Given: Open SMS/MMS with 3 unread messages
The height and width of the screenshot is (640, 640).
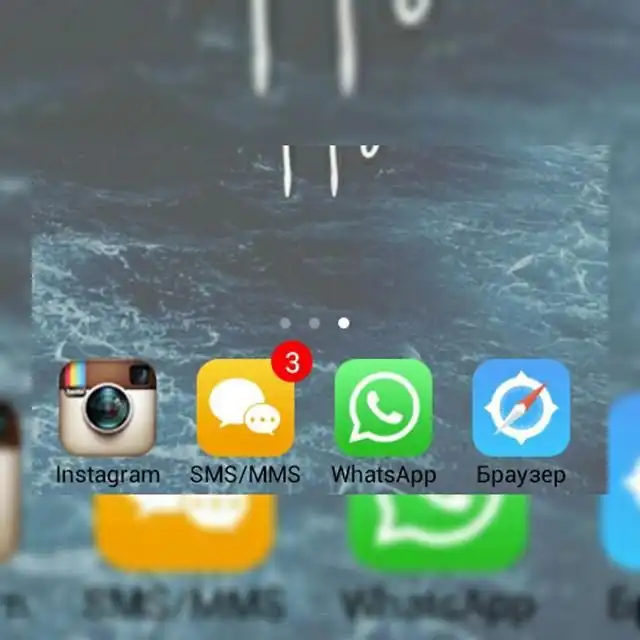Looking at the screenshot, I should coord(245,408).
